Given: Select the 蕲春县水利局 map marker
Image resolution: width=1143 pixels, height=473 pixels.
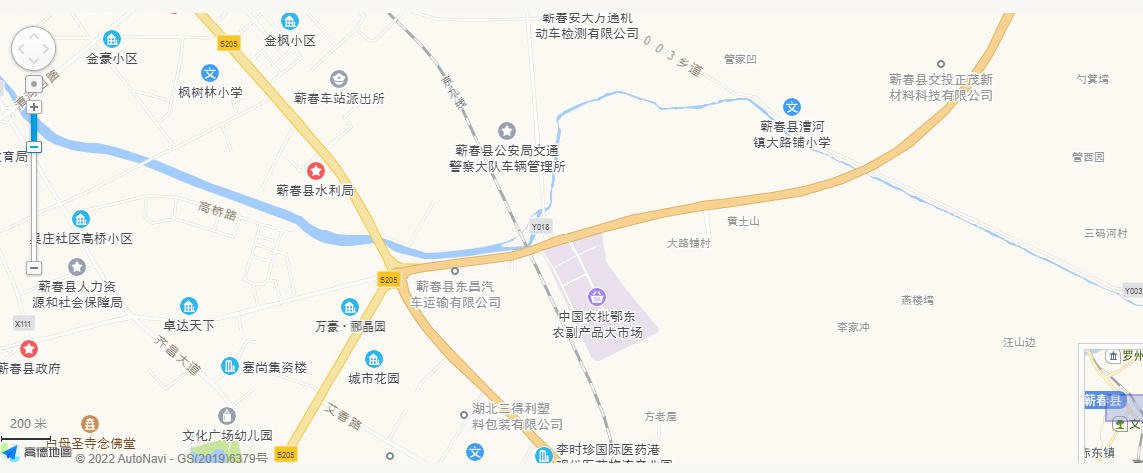Looking at the screenshot, I should pyautogui.click(x=315, y=172).
